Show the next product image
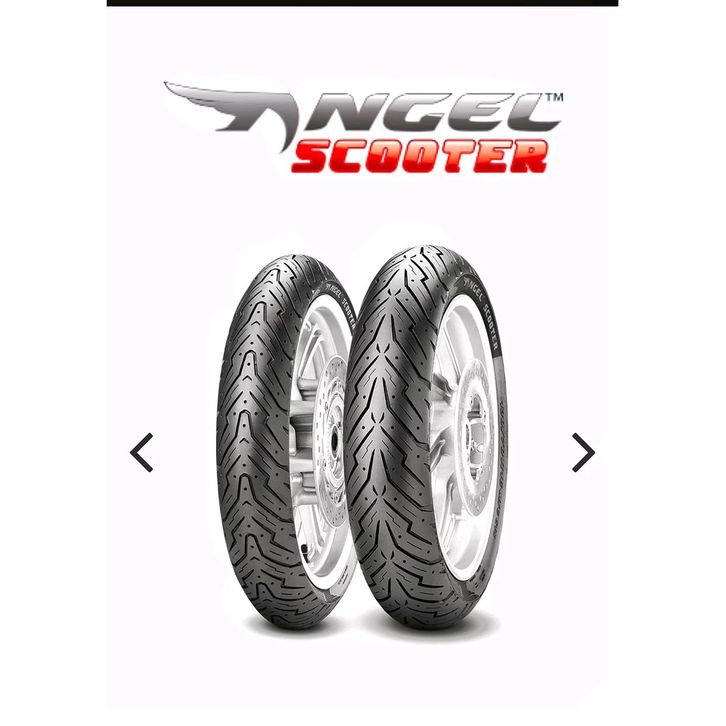 tap(583, 453)
